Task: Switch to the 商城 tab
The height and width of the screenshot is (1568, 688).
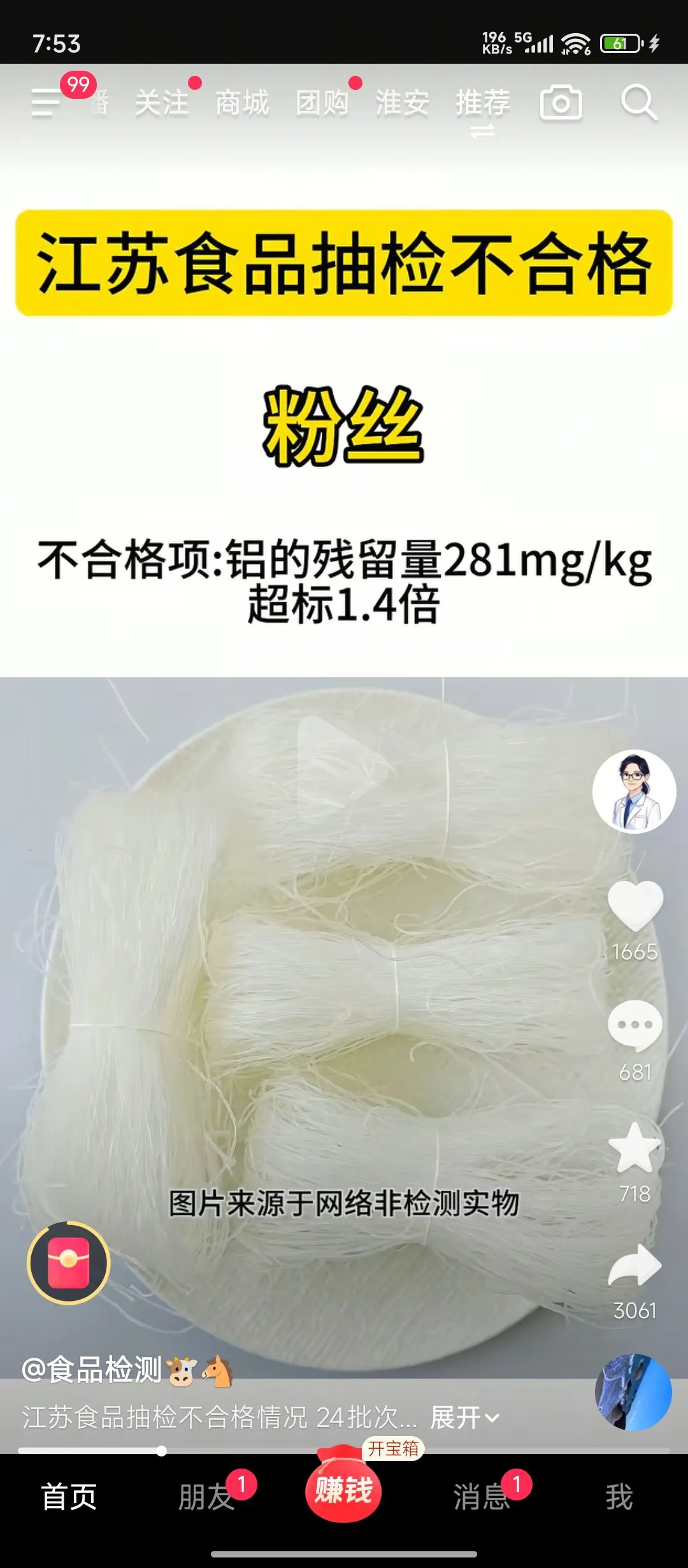Action: click(x=242, y=103)
